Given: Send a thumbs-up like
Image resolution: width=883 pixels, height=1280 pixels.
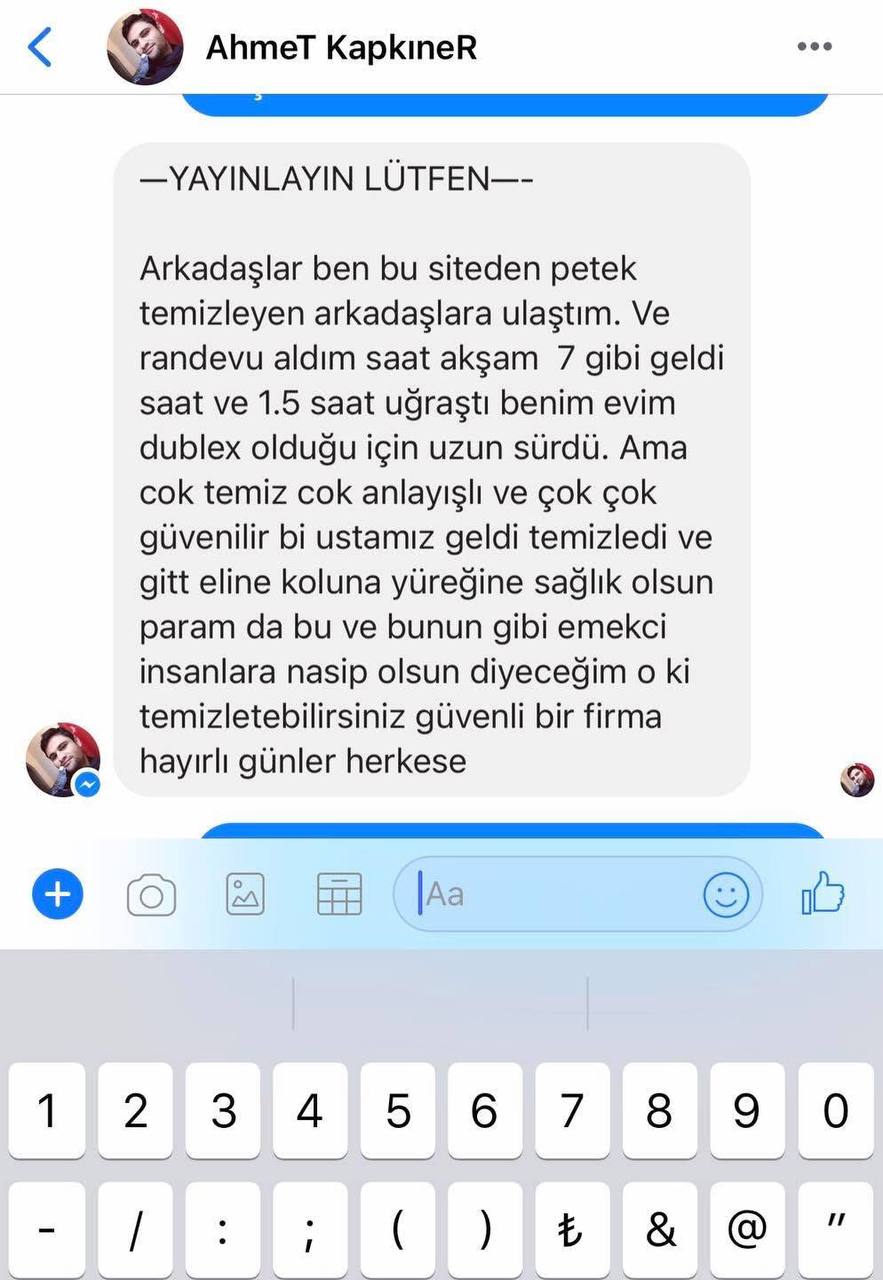Looking at the screenshot, I should pos(822,893).
